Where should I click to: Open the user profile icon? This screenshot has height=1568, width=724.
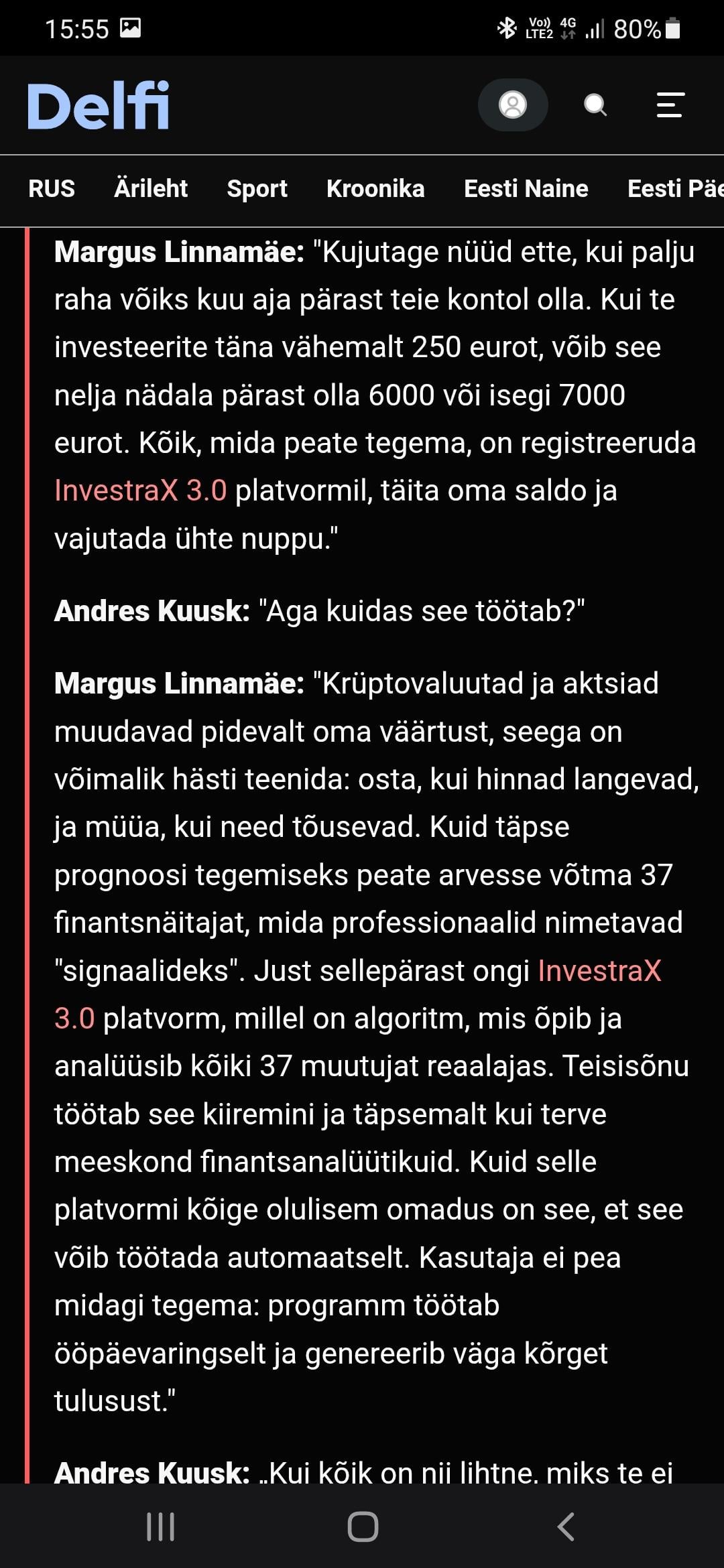pos(513,105)
